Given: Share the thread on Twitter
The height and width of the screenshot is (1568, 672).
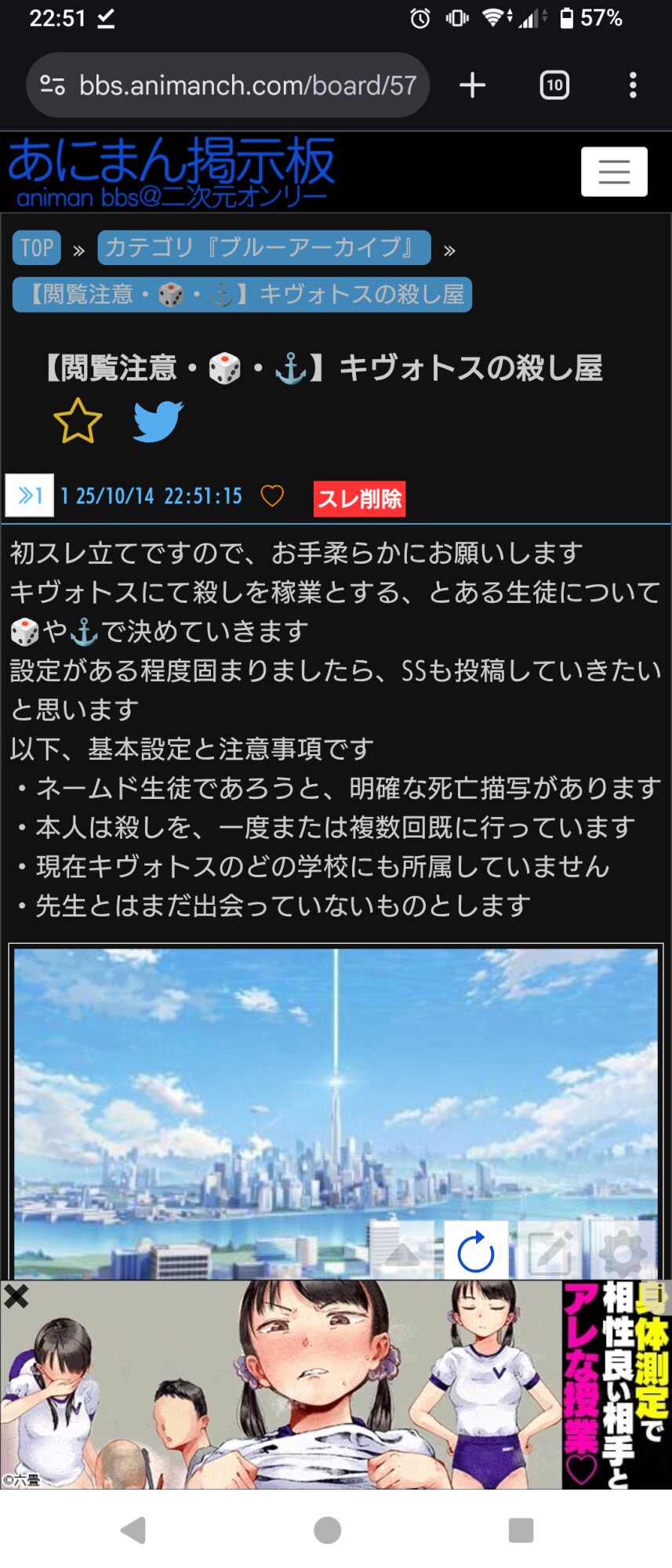Looking at the screenshot, I should [x=158, y=421].
